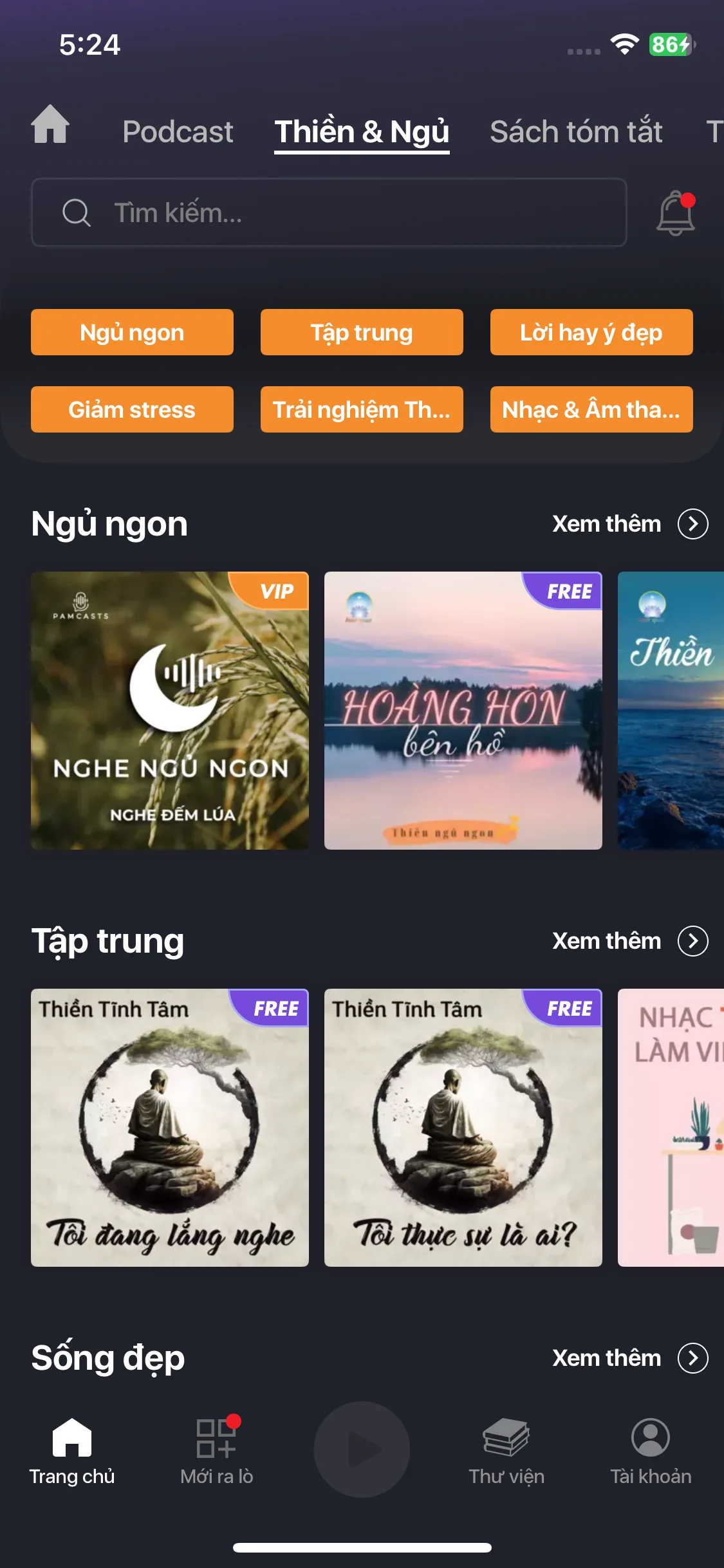This screenshot has height=1568, width=724.
Task: Select the Giảm stress chip
Action: [132, 410]
